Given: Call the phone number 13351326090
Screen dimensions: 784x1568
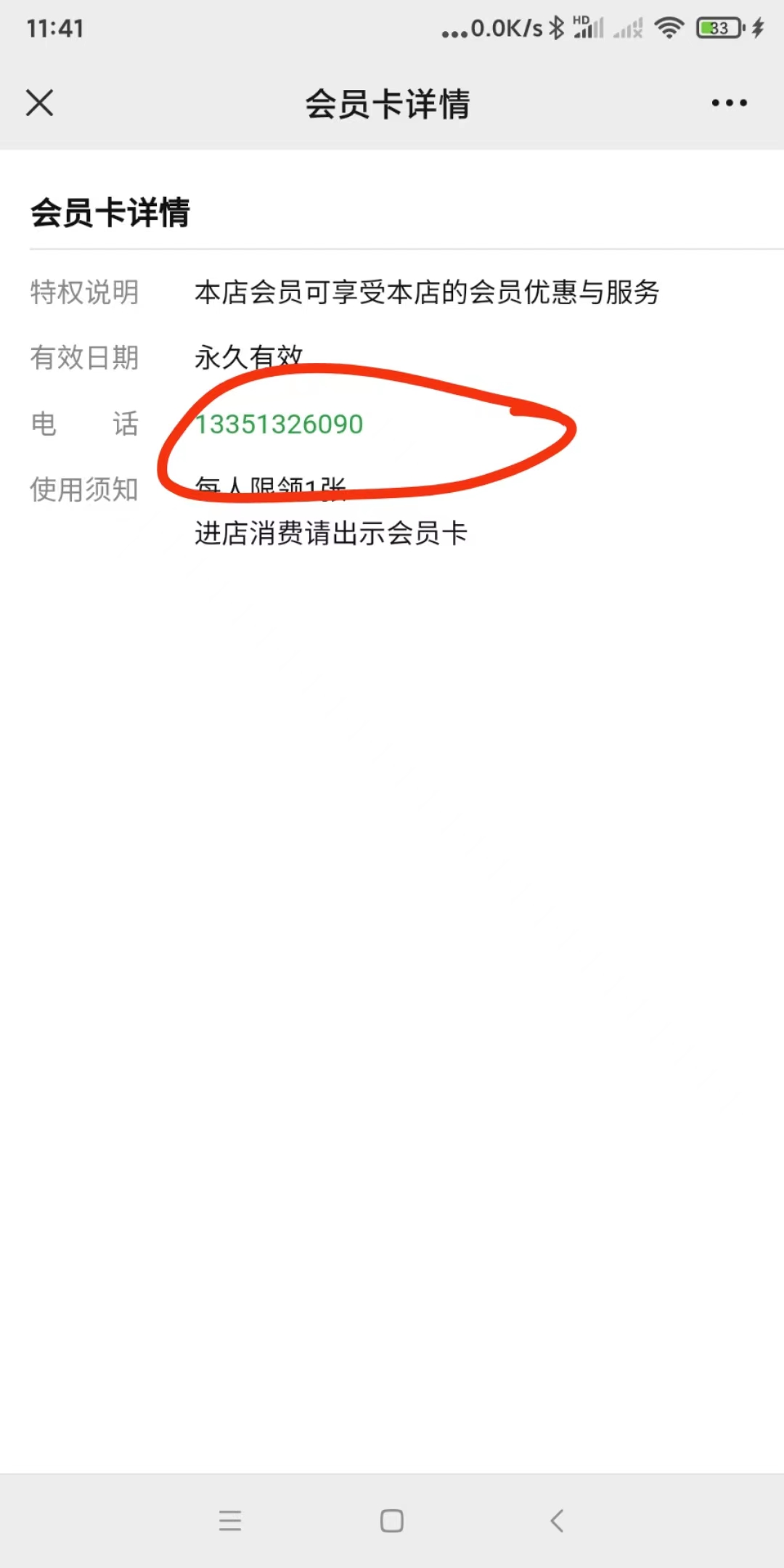Looking at the screenshot, I should [x=279, y=424].
